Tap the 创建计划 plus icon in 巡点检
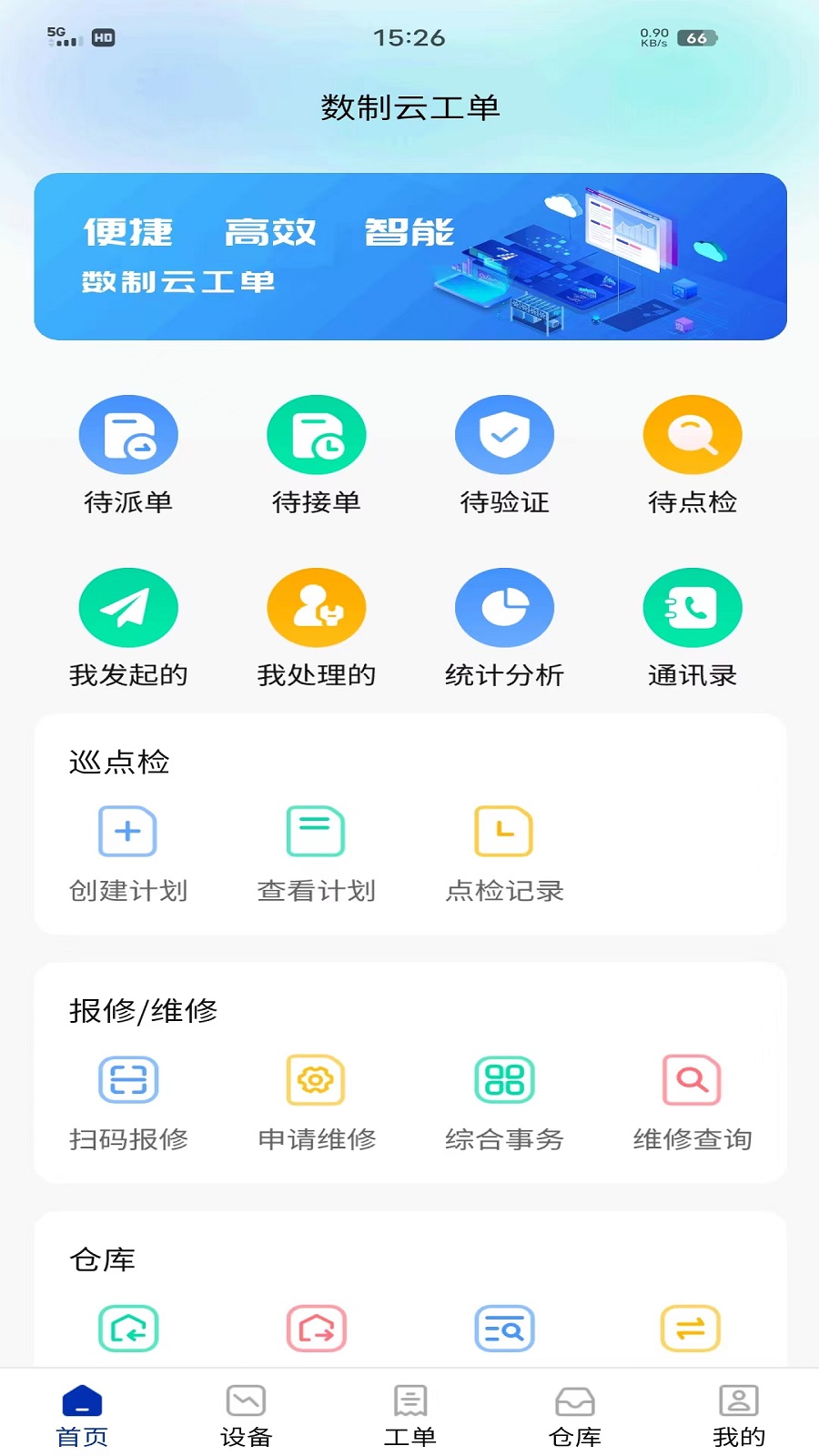The height and width of the screenshot is (1456, 819). (x=128, y=831)
